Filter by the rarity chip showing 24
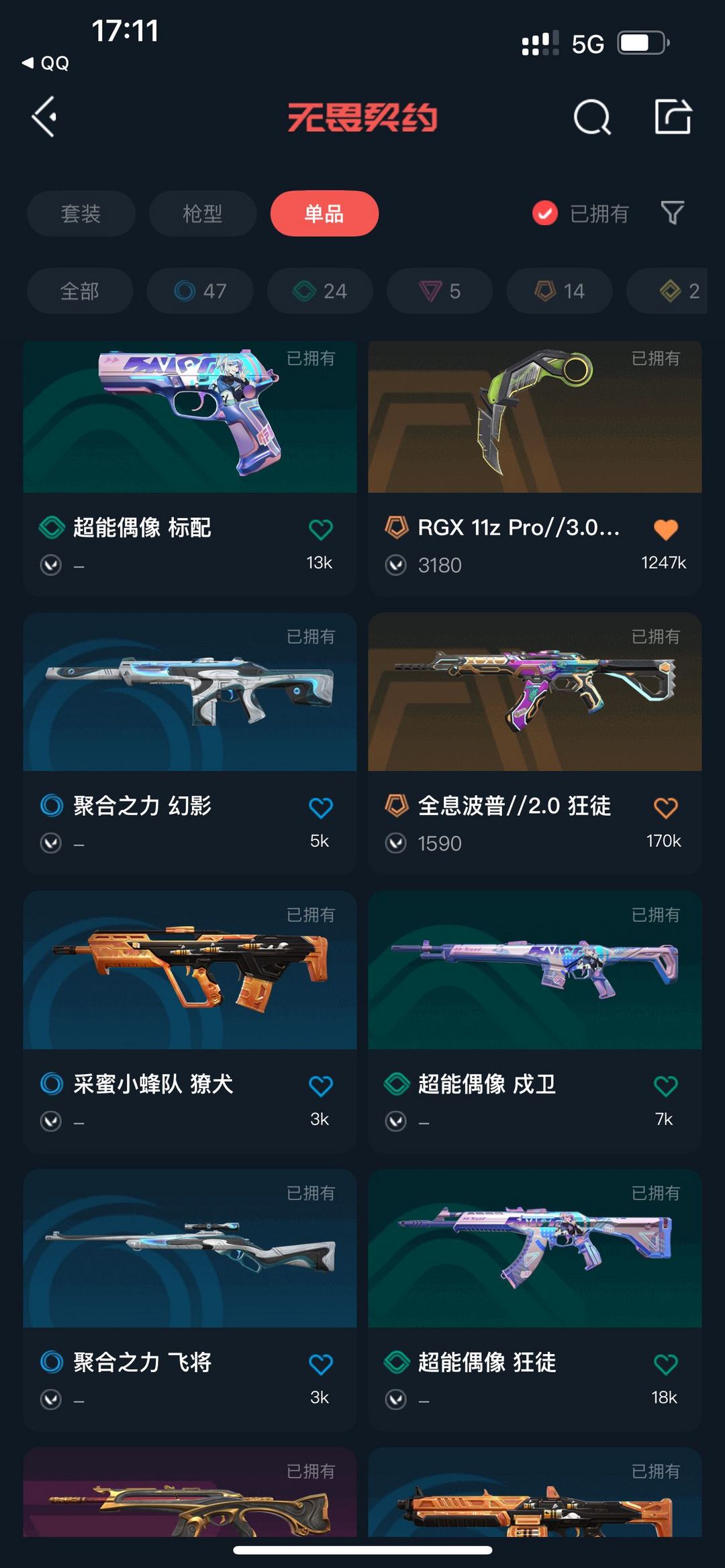Viewport: 725px width, 1568px height. pos(320,291)
